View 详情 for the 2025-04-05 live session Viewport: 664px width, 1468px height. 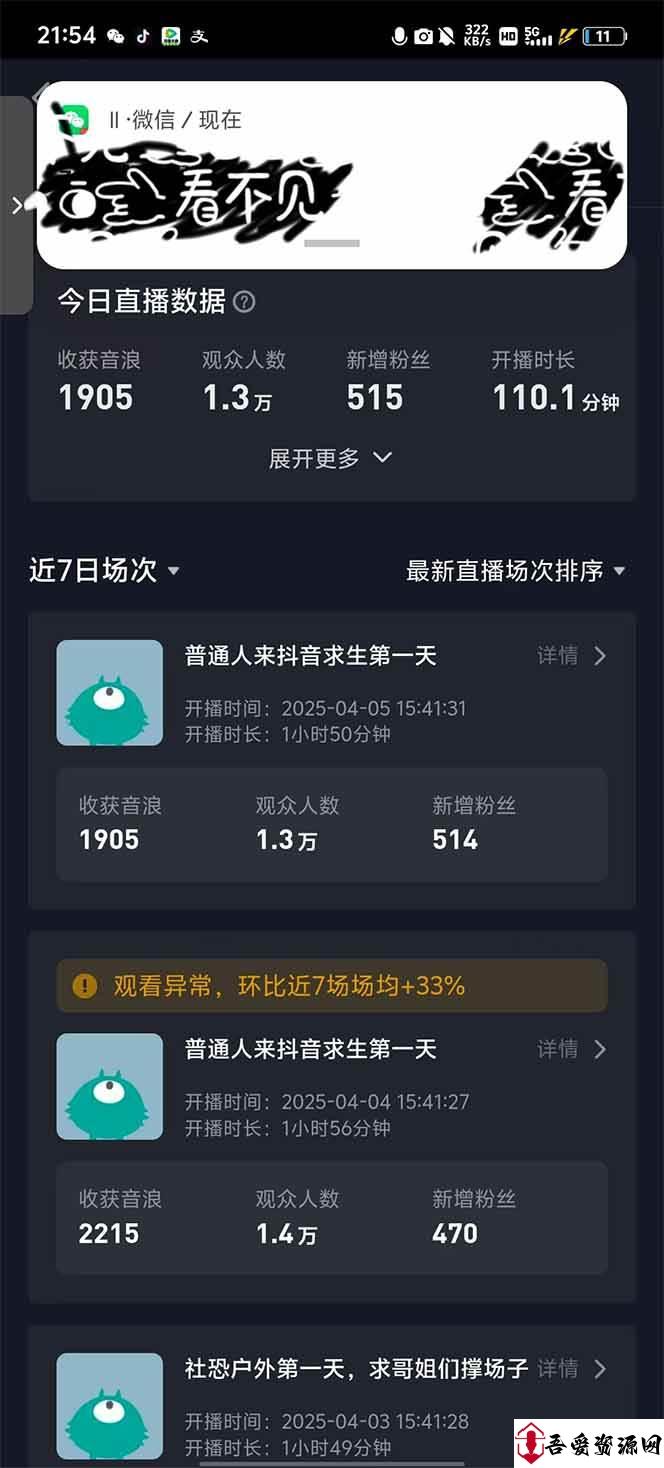pos(572,656)
